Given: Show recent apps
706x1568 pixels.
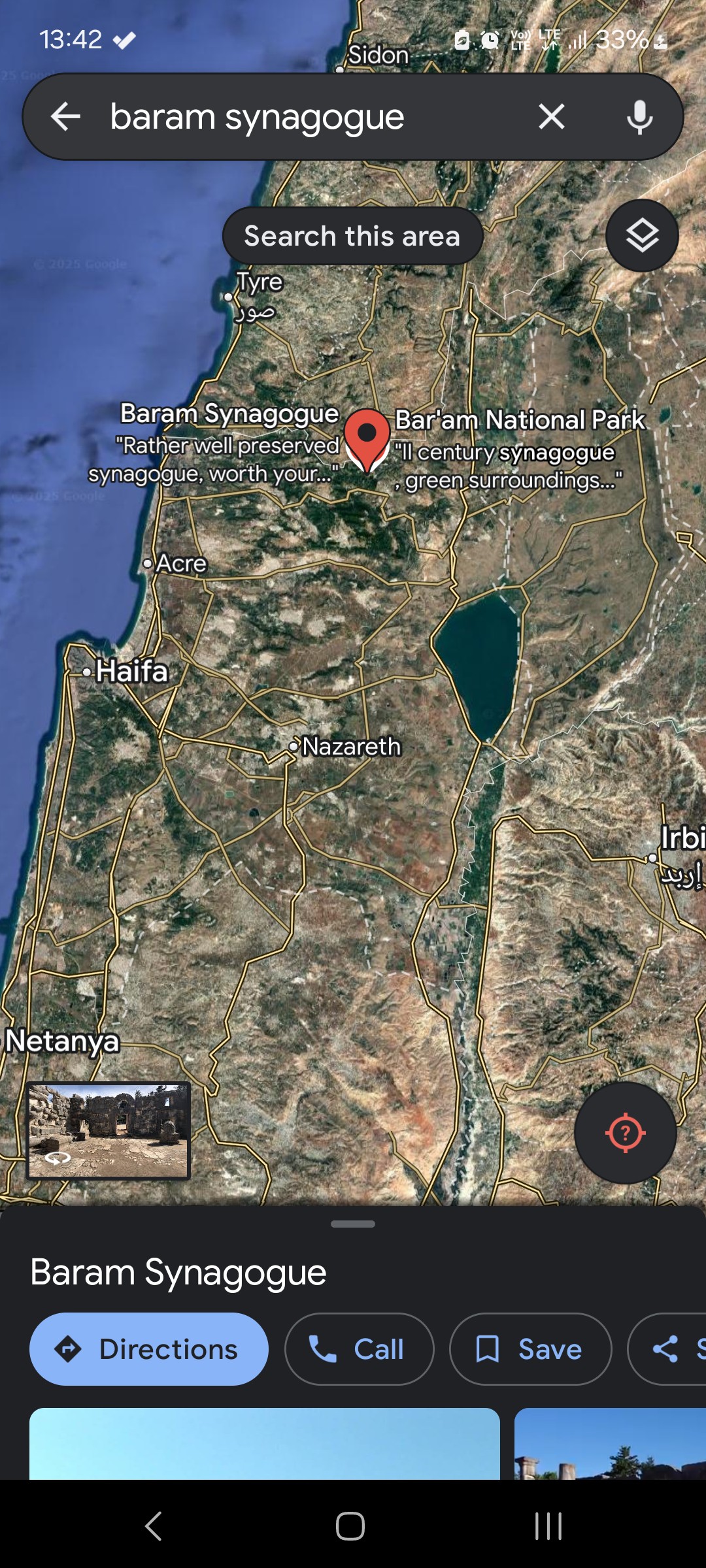Looking at the screenshot, I should coord(548,1526).
